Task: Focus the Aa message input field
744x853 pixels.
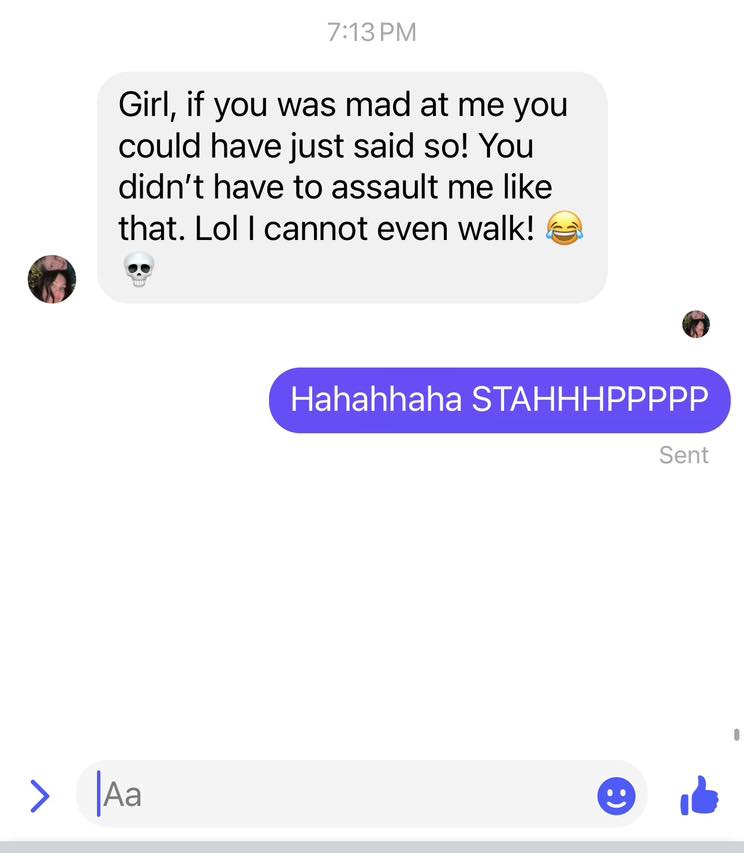Action: 340,795
